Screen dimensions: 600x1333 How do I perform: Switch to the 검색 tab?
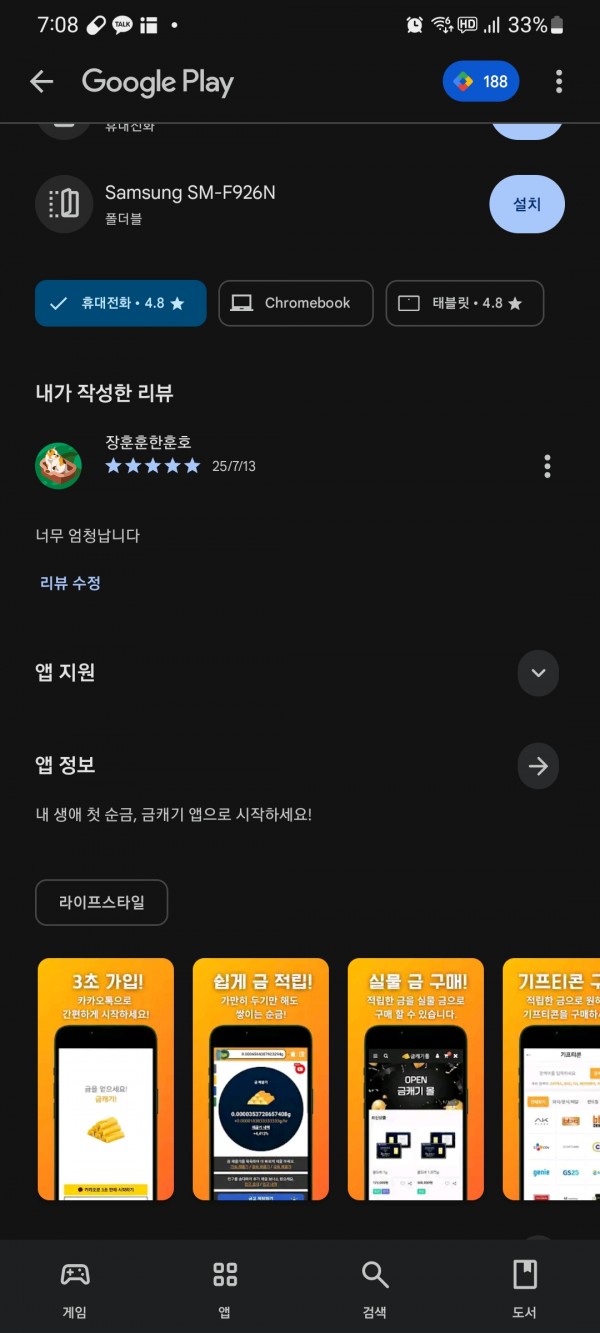coord(375,1288)
